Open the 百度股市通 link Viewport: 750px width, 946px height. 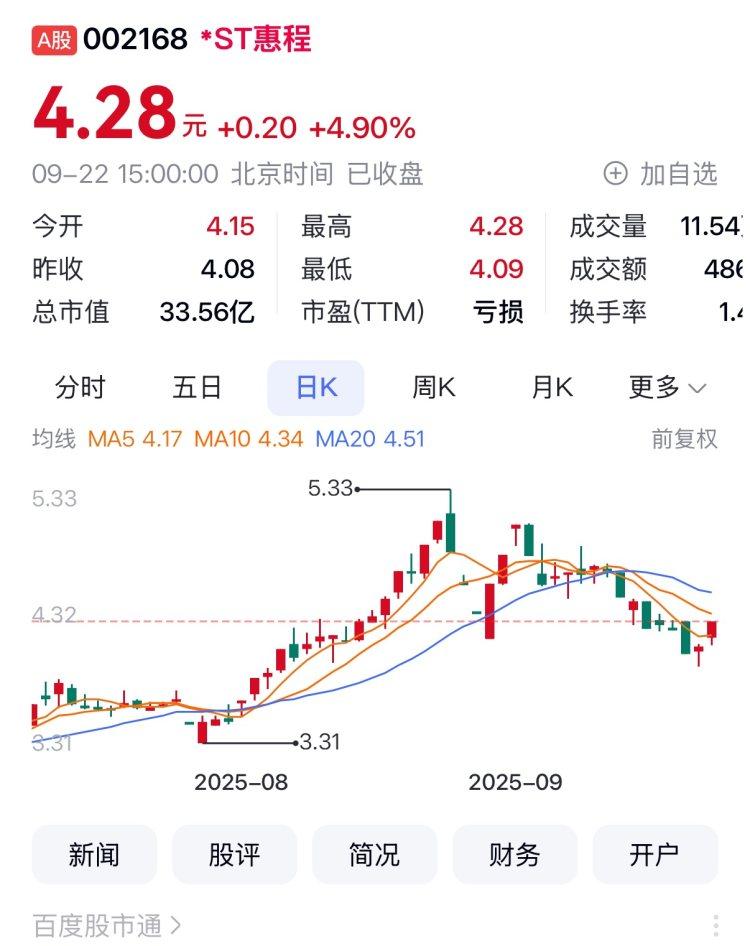[x=107, y=926]
